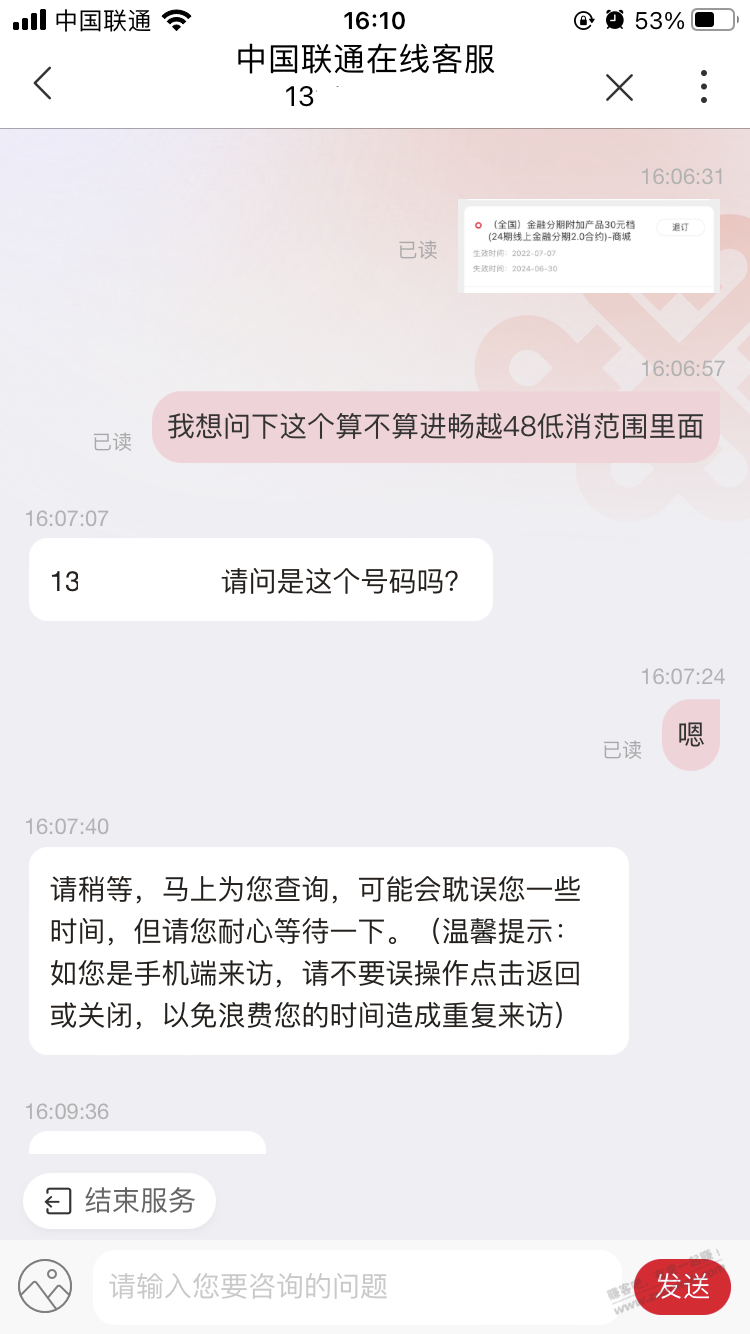Tap 结束服务 to end the service

tap(119, 1200)
